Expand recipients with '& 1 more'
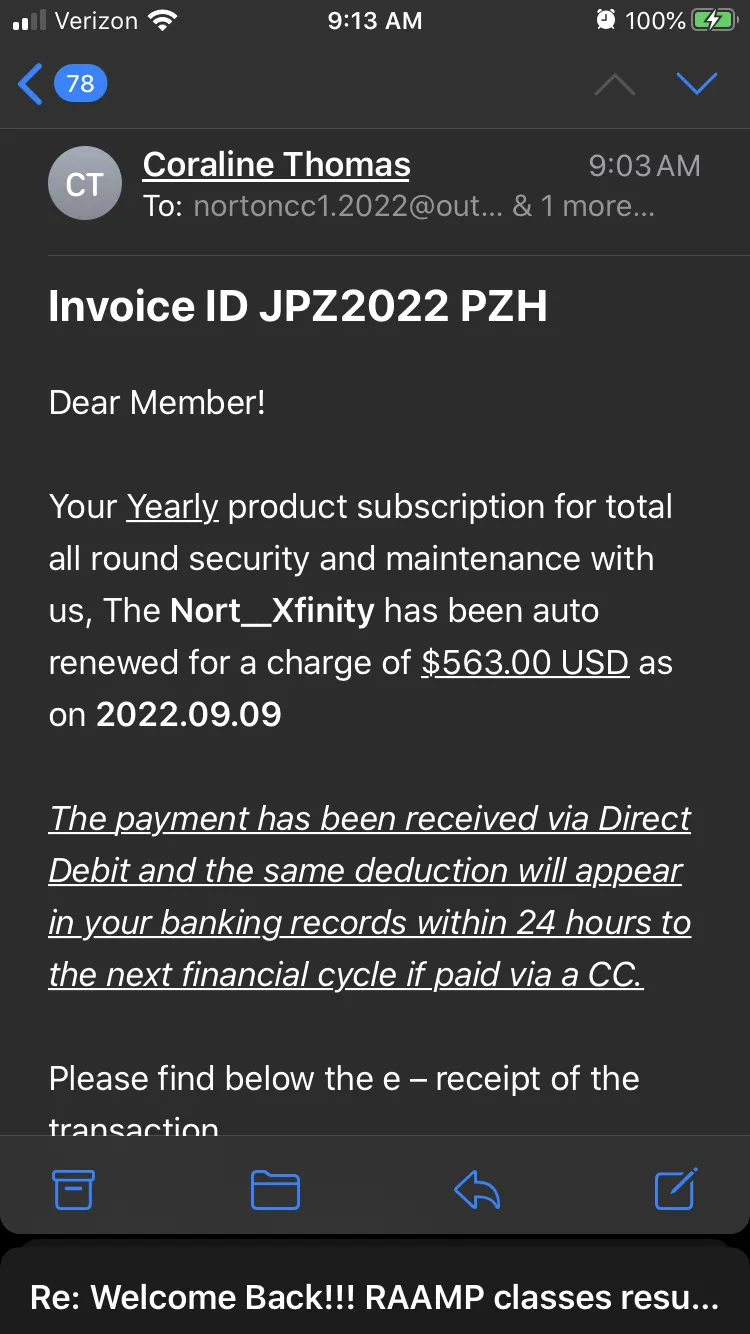This screenshot has width=750, height=1334. point(584,207)
